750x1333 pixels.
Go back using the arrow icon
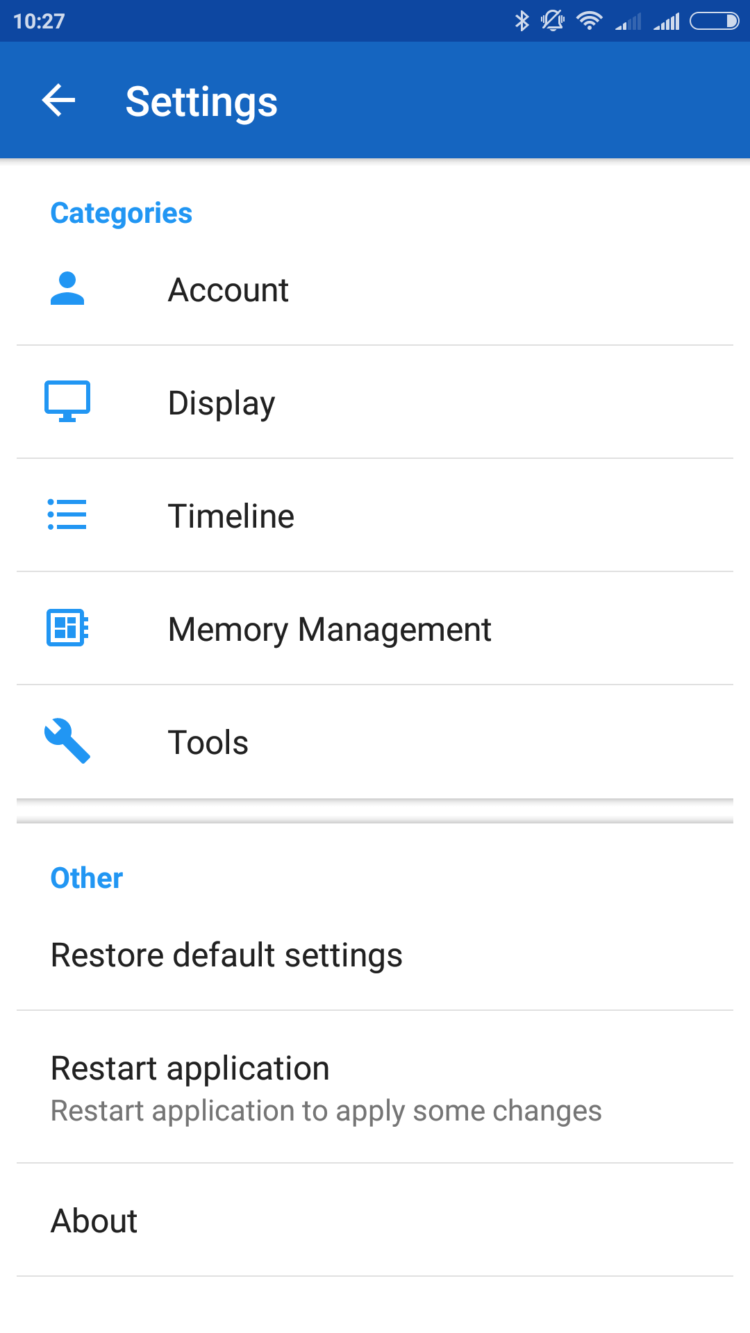coord(59,100)
